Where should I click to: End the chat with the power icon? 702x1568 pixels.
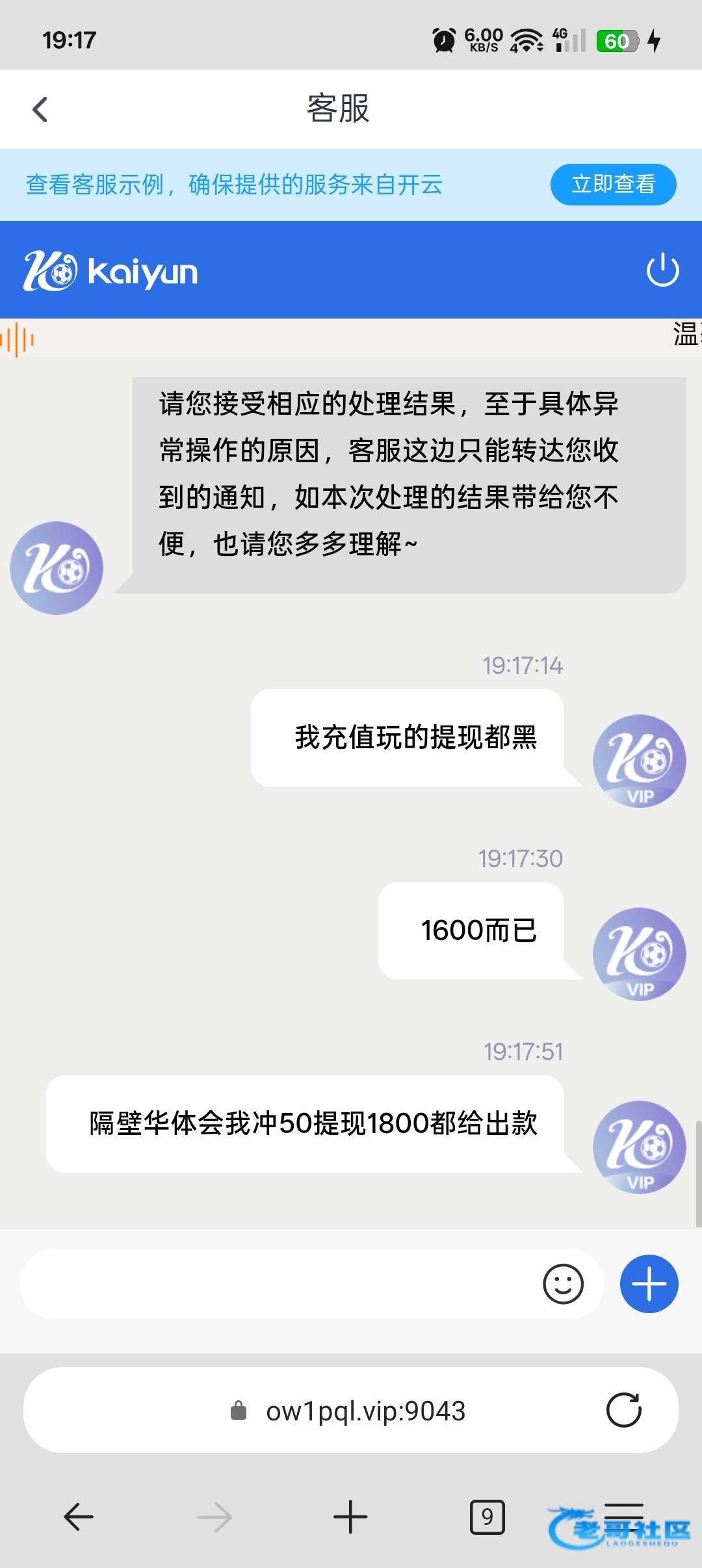click(x=662, y=270)
